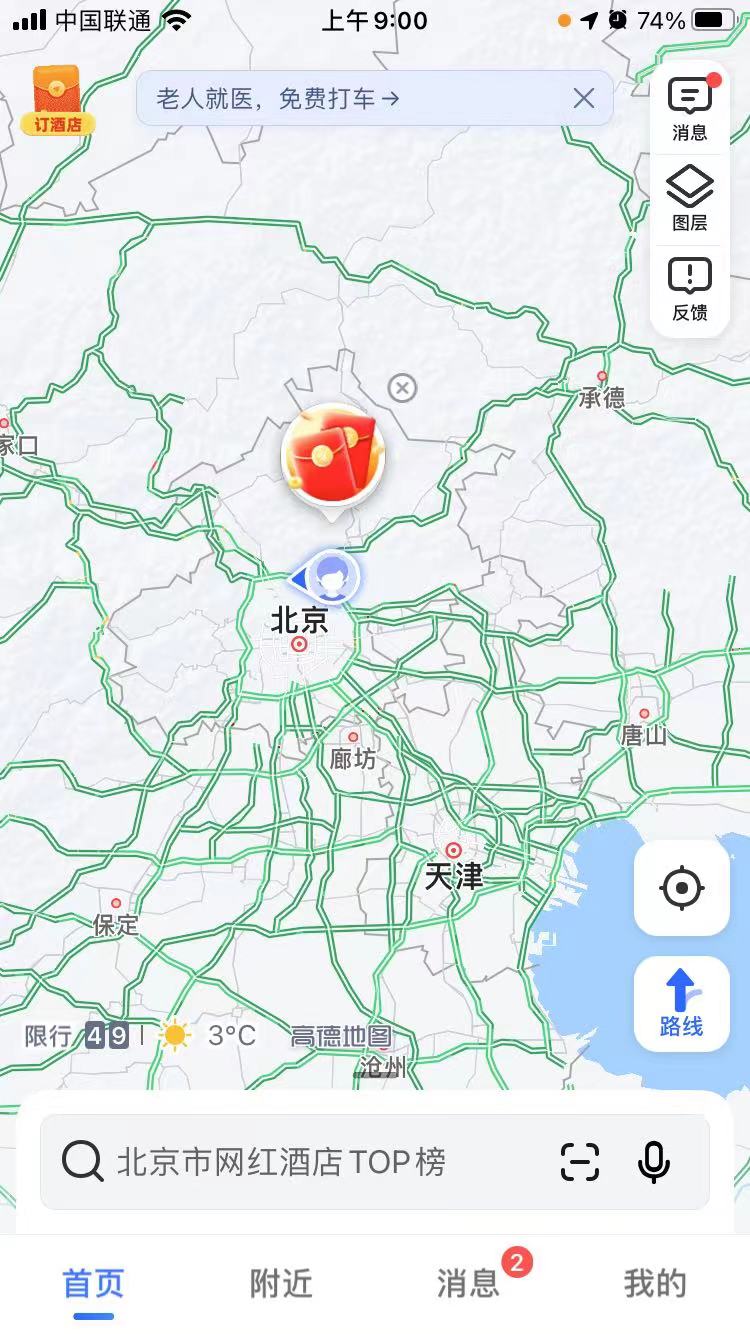Close the red envelope bubble
This screenshot has width=750, height=1334.
click(402, 388)
